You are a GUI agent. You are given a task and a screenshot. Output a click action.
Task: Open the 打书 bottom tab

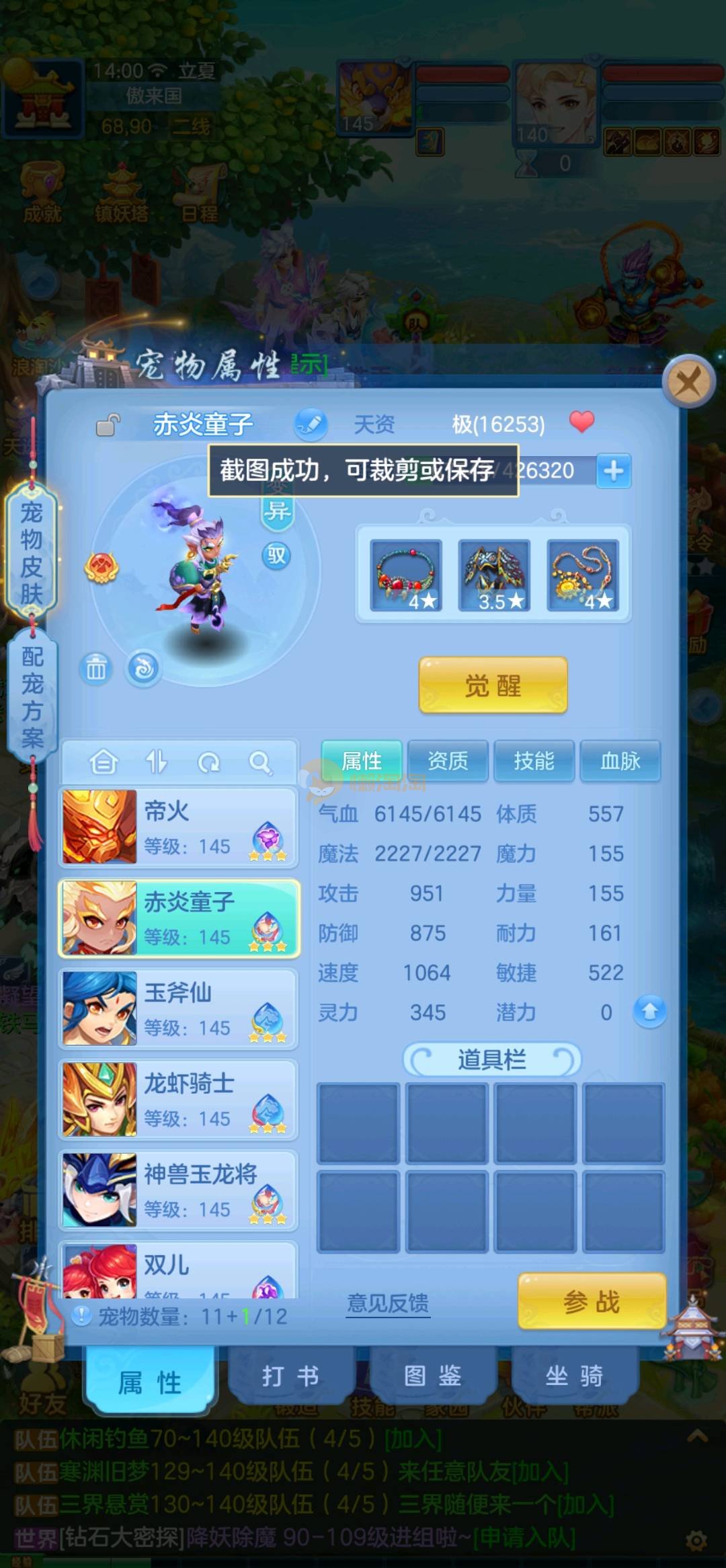pyautogui.click(x=290, y=1376)
